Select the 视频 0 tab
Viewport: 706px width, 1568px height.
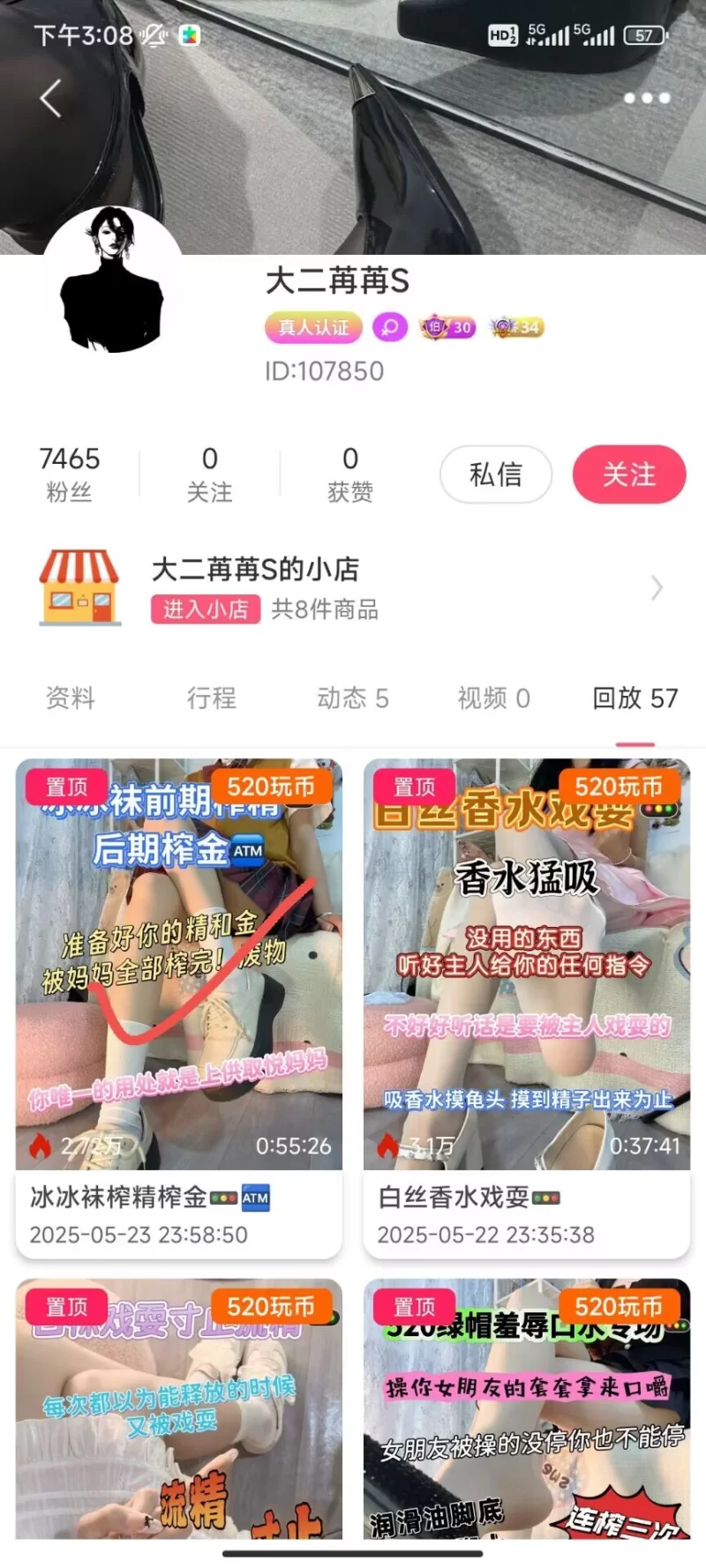pos(493,698)
